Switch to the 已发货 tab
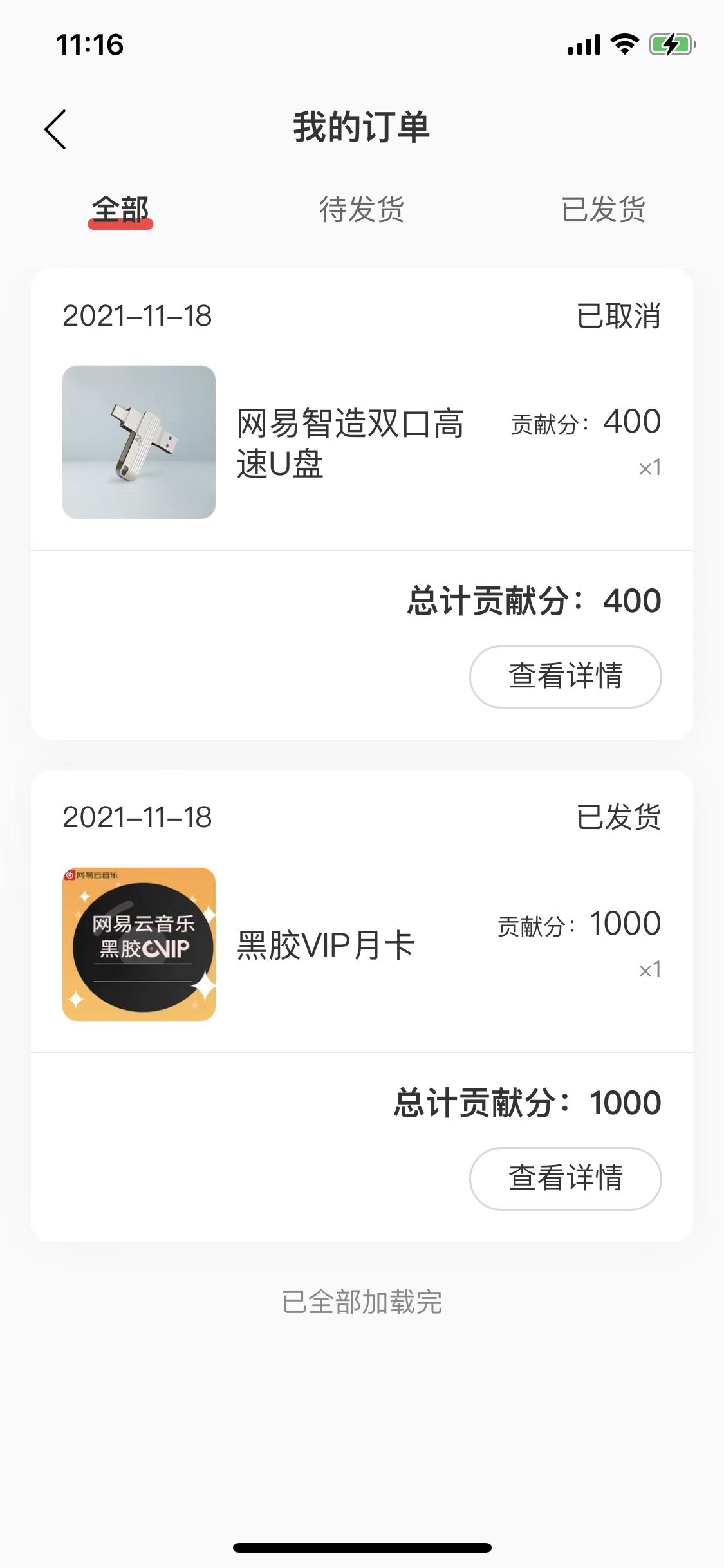 coord(603,210)
